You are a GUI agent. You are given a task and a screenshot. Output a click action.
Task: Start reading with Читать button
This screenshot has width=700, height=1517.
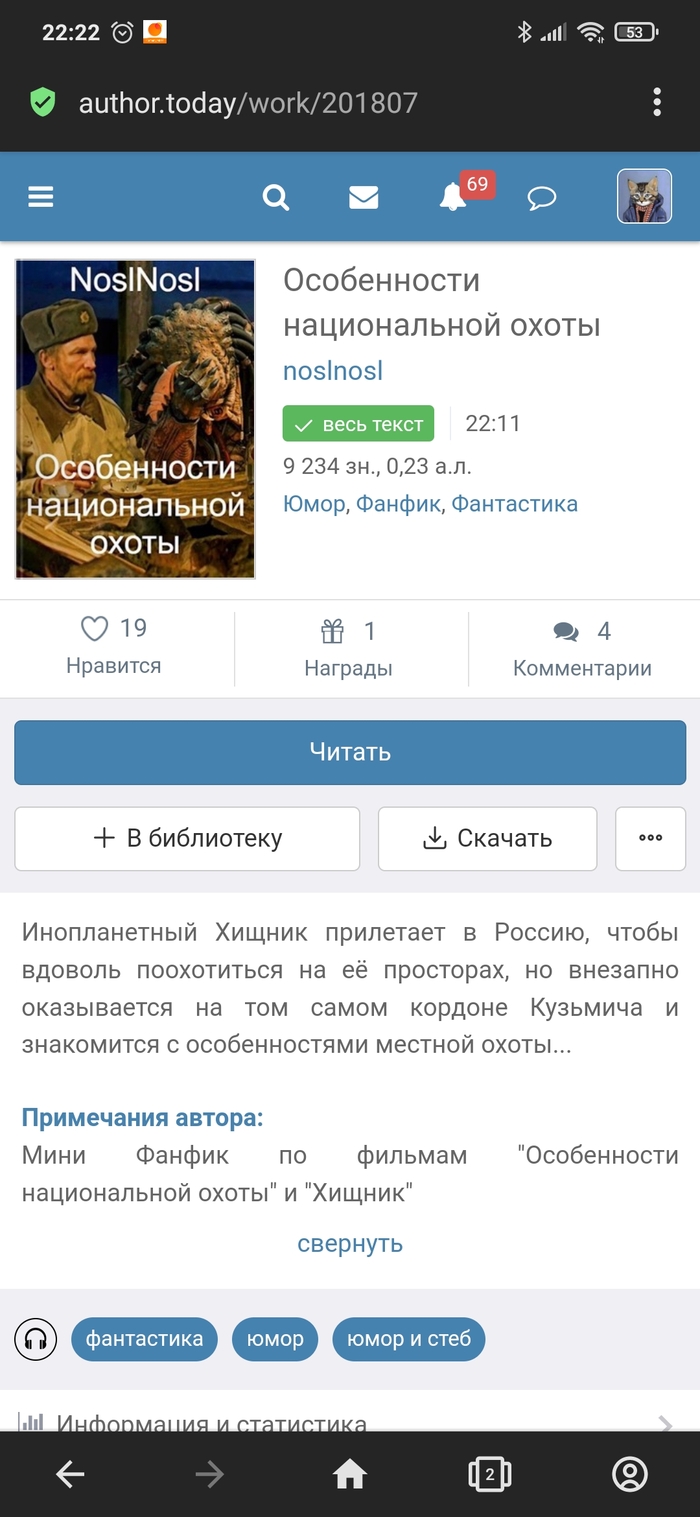[x=350, y=752]
